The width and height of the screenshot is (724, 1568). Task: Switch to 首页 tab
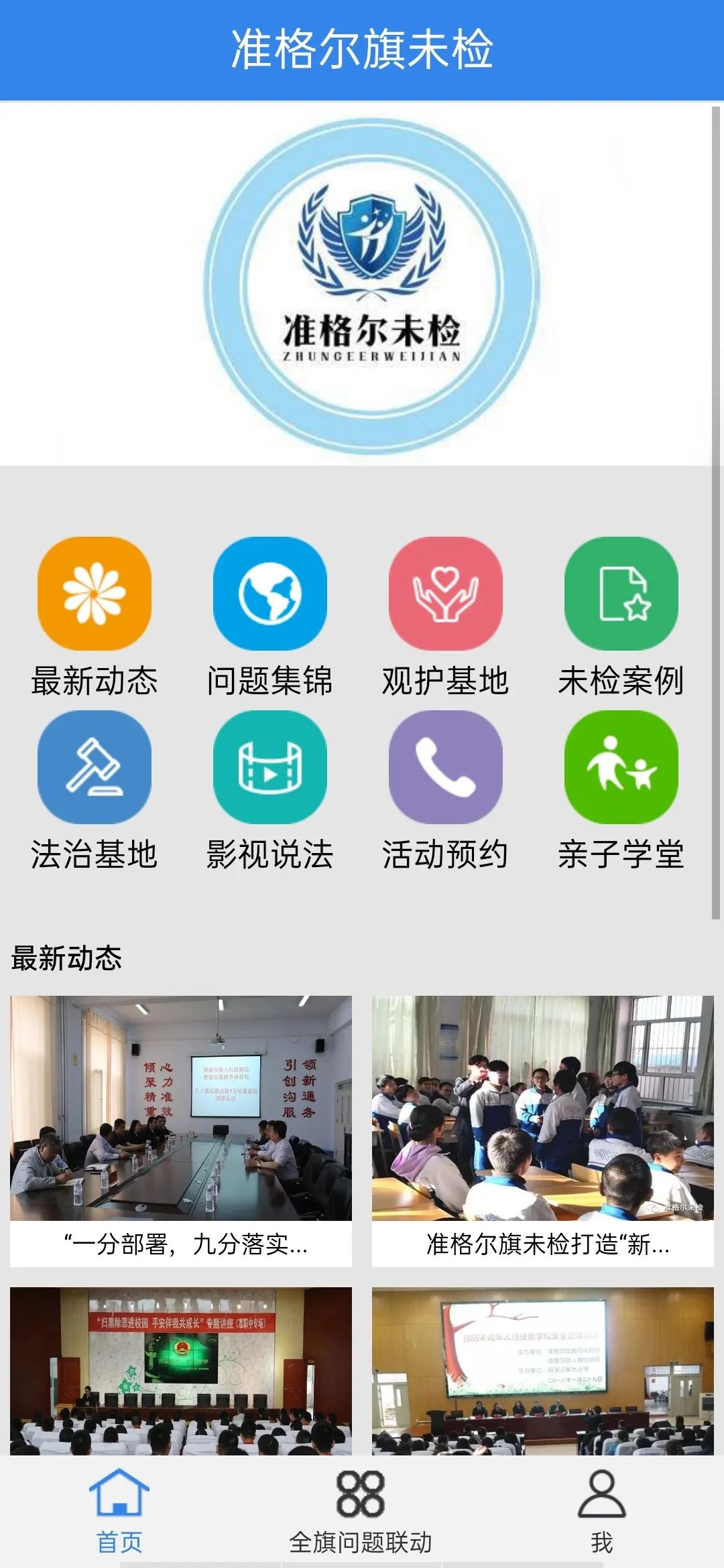[x=119, y=1512]
